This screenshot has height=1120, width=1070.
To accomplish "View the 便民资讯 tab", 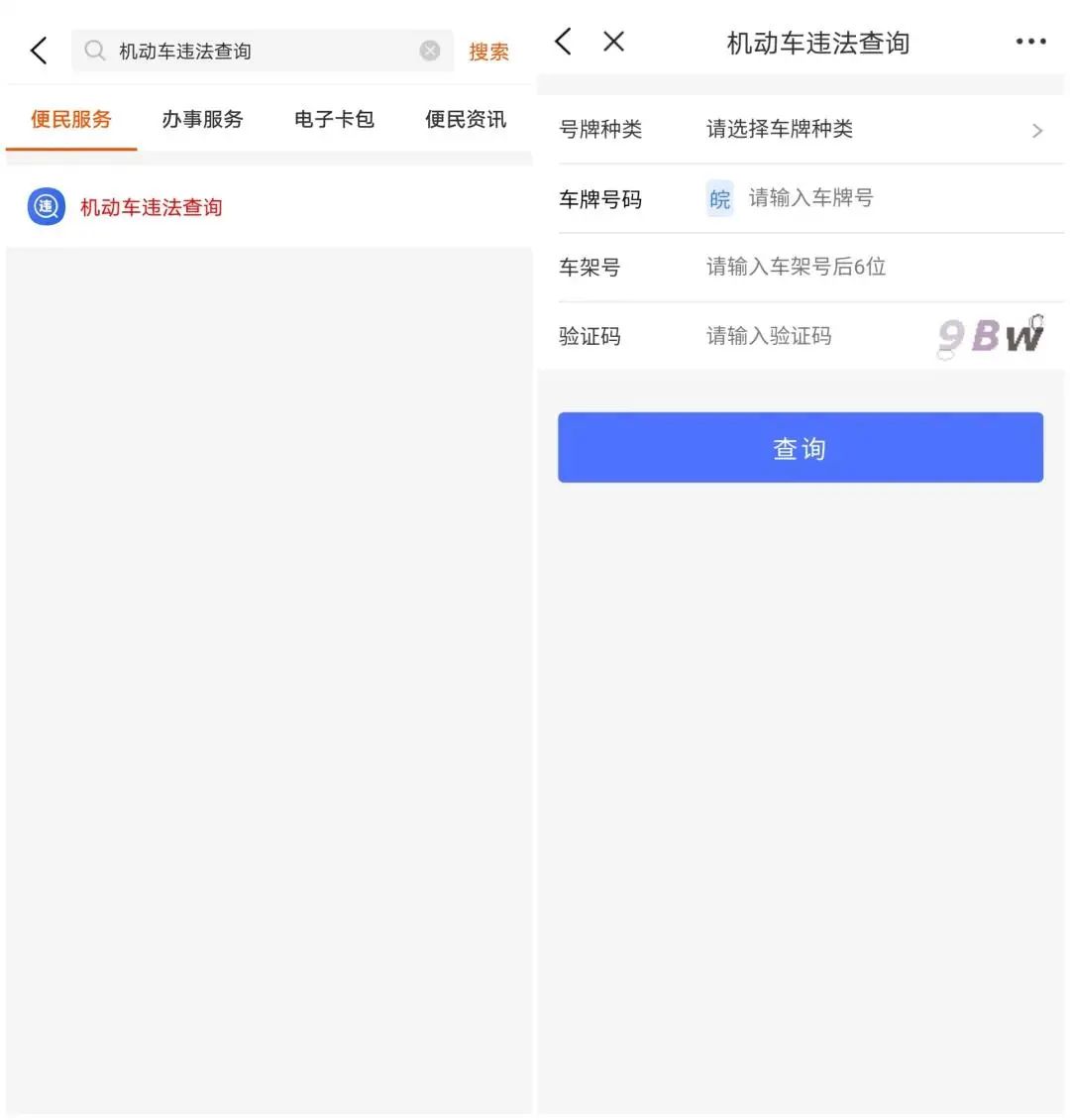I will pos(465,118).
